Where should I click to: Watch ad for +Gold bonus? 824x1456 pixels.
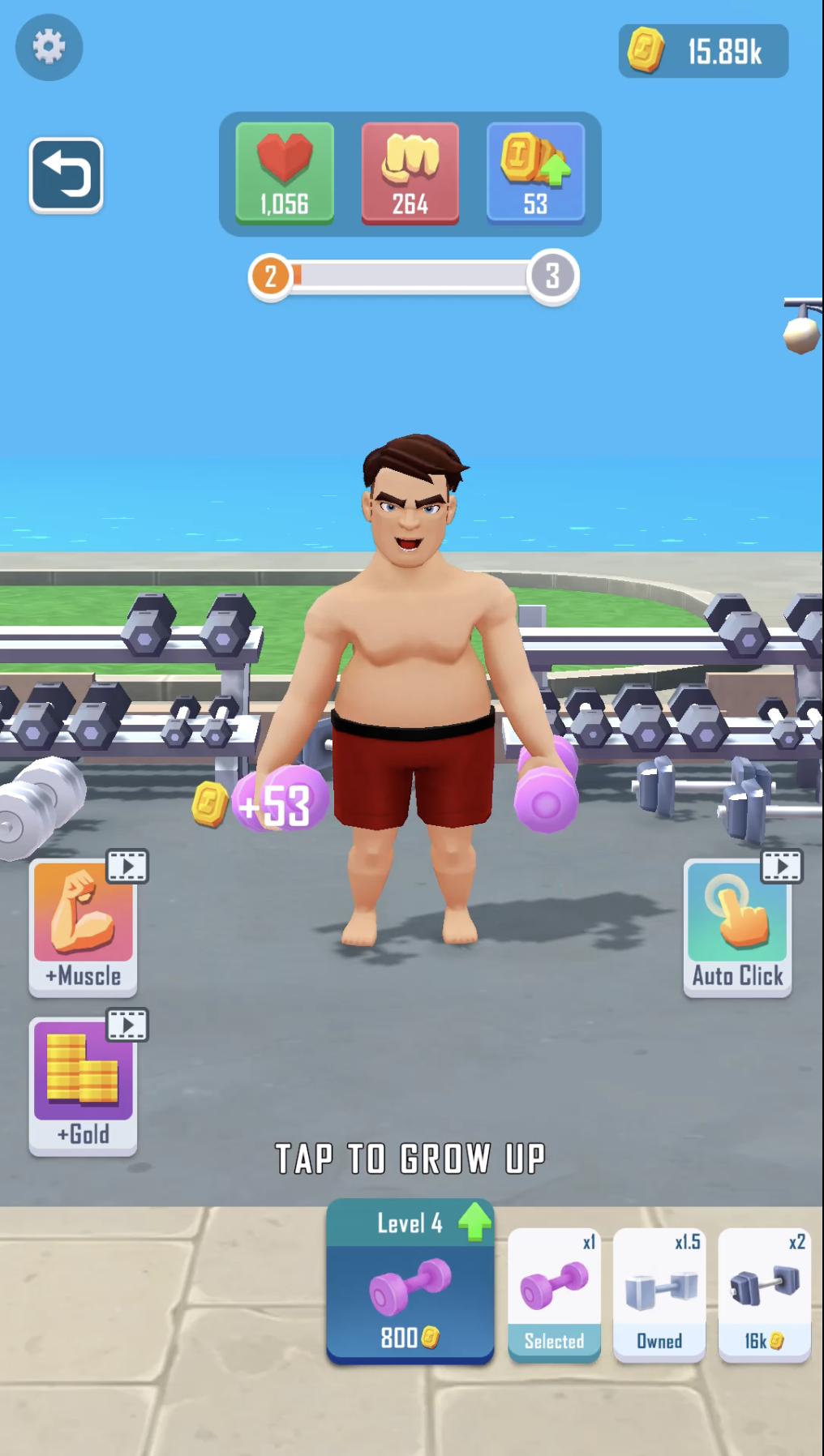pyautogui.click(x=84, y=1085)
